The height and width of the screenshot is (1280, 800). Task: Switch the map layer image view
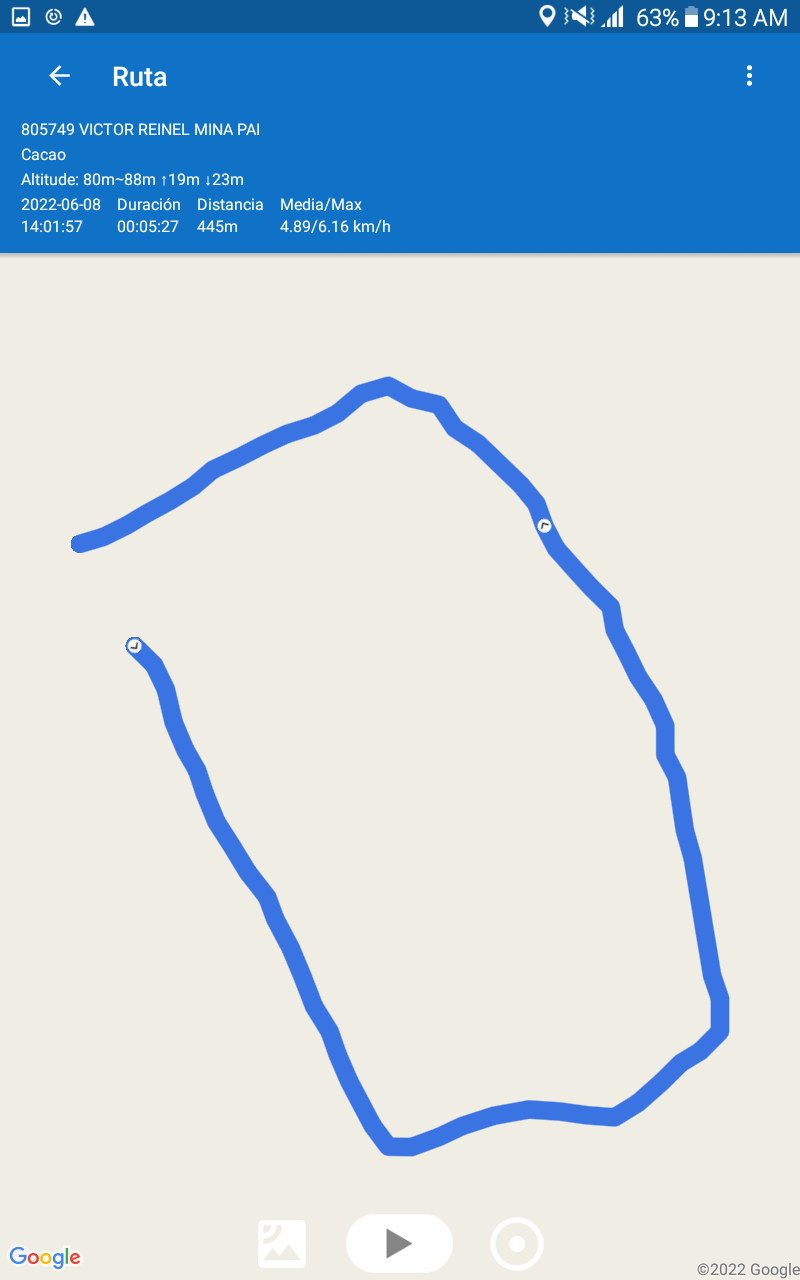282,1244
